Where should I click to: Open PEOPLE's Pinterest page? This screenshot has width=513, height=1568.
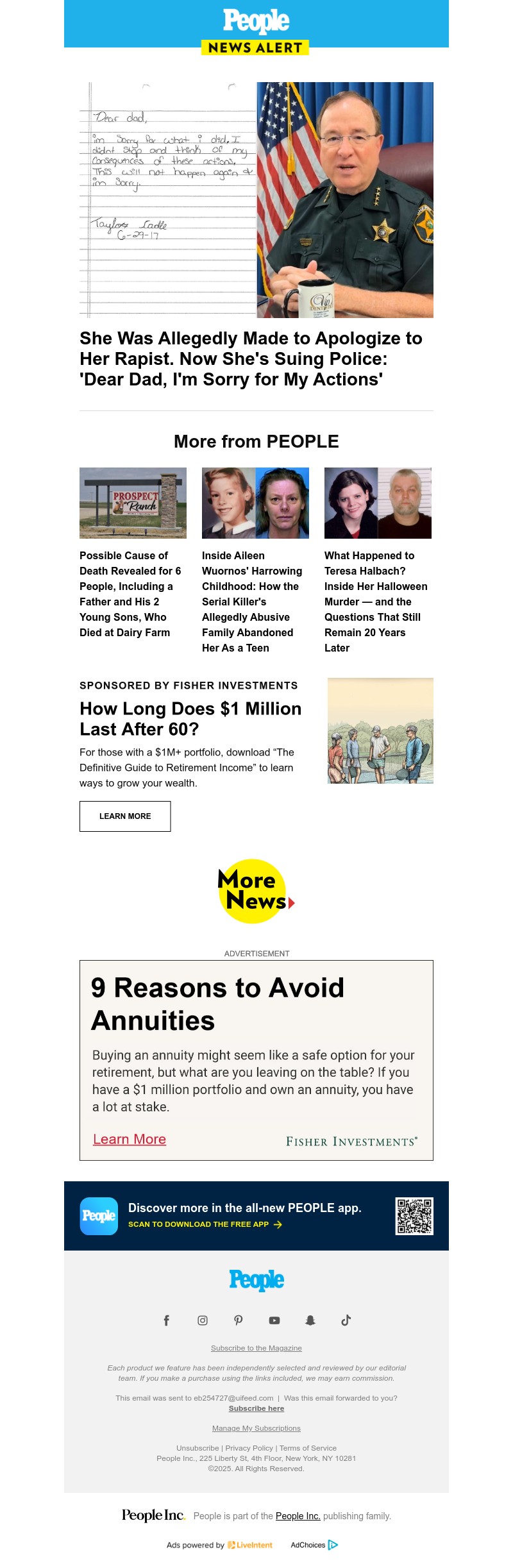[x=239, y=1320]
